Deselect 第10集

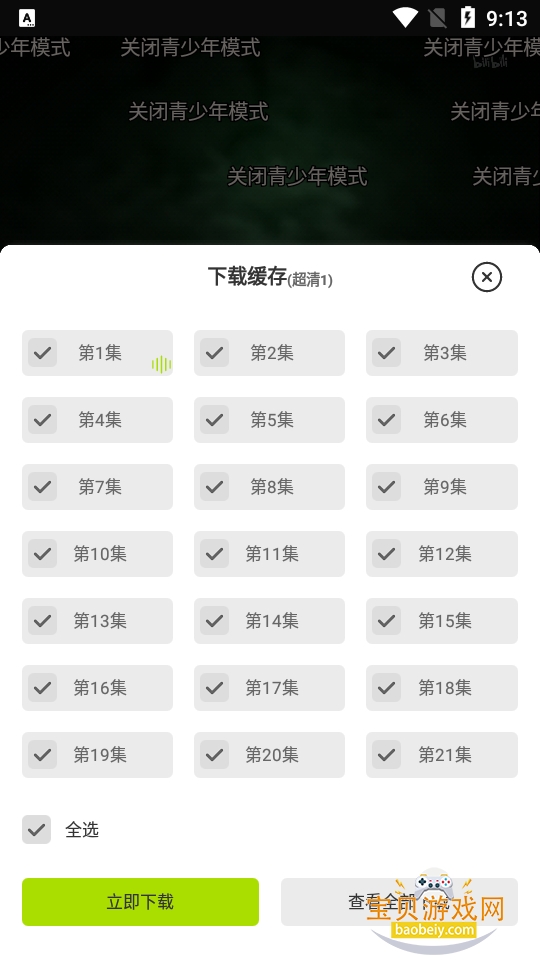point(43,554)
